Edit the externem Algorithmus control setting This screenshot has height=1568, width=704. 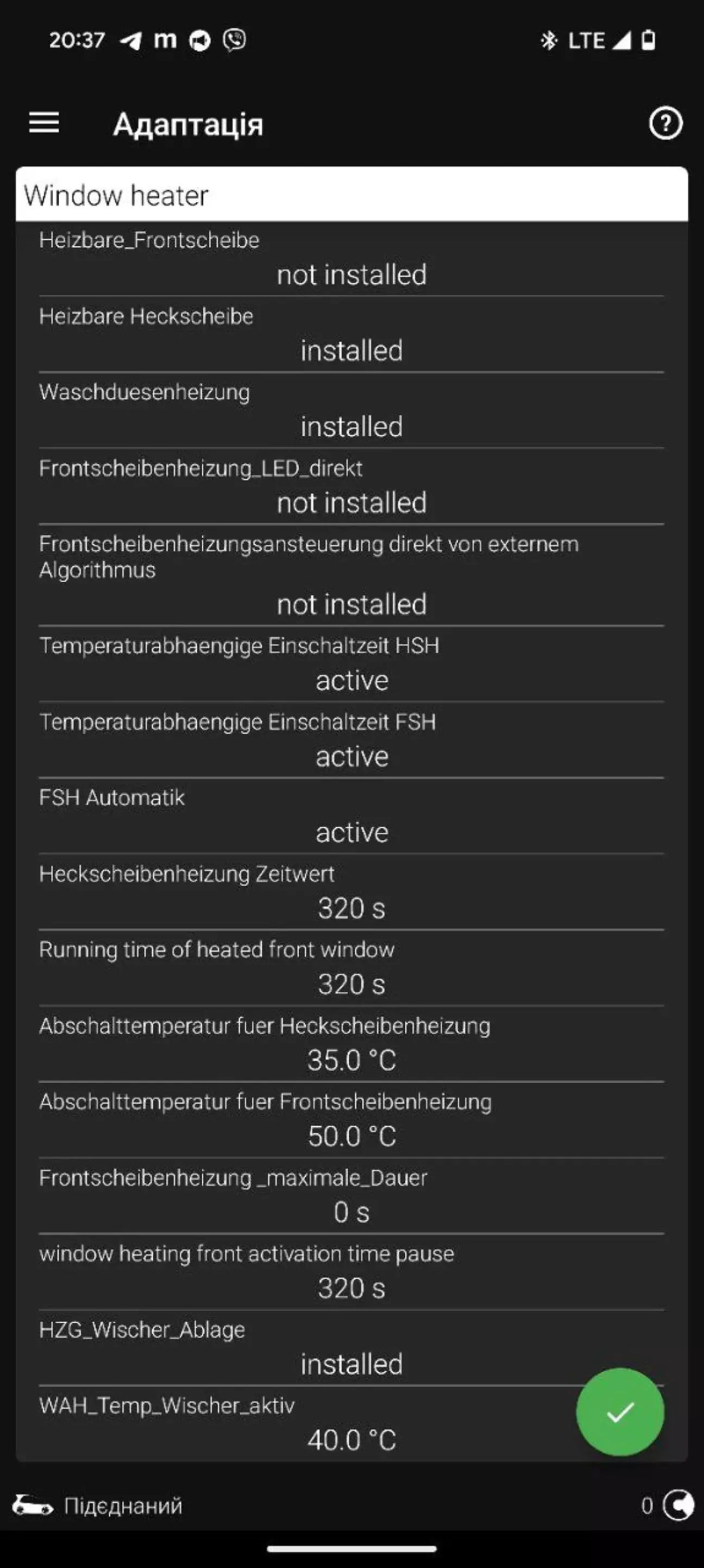coord(351,576)
